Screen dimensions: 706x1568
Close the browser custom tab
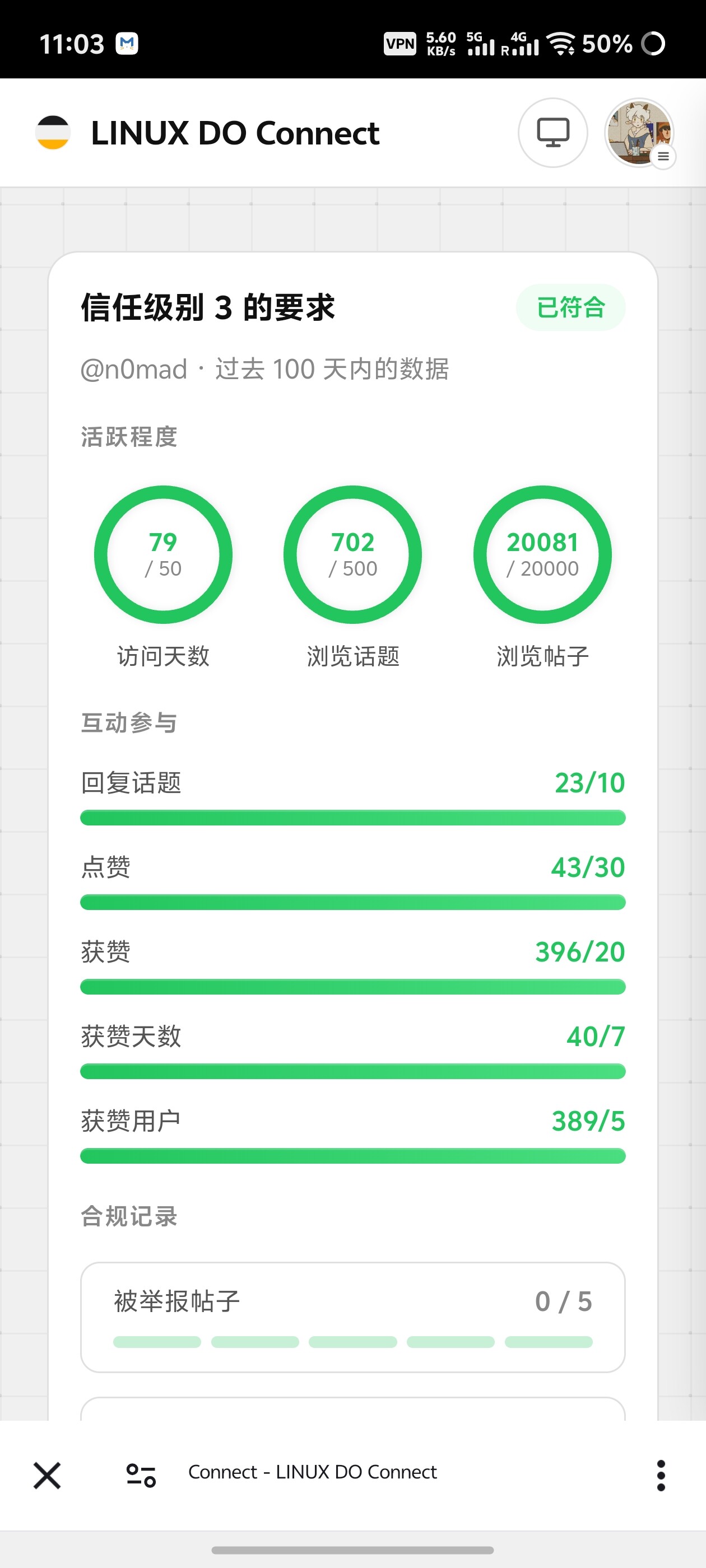[47, 1475]
